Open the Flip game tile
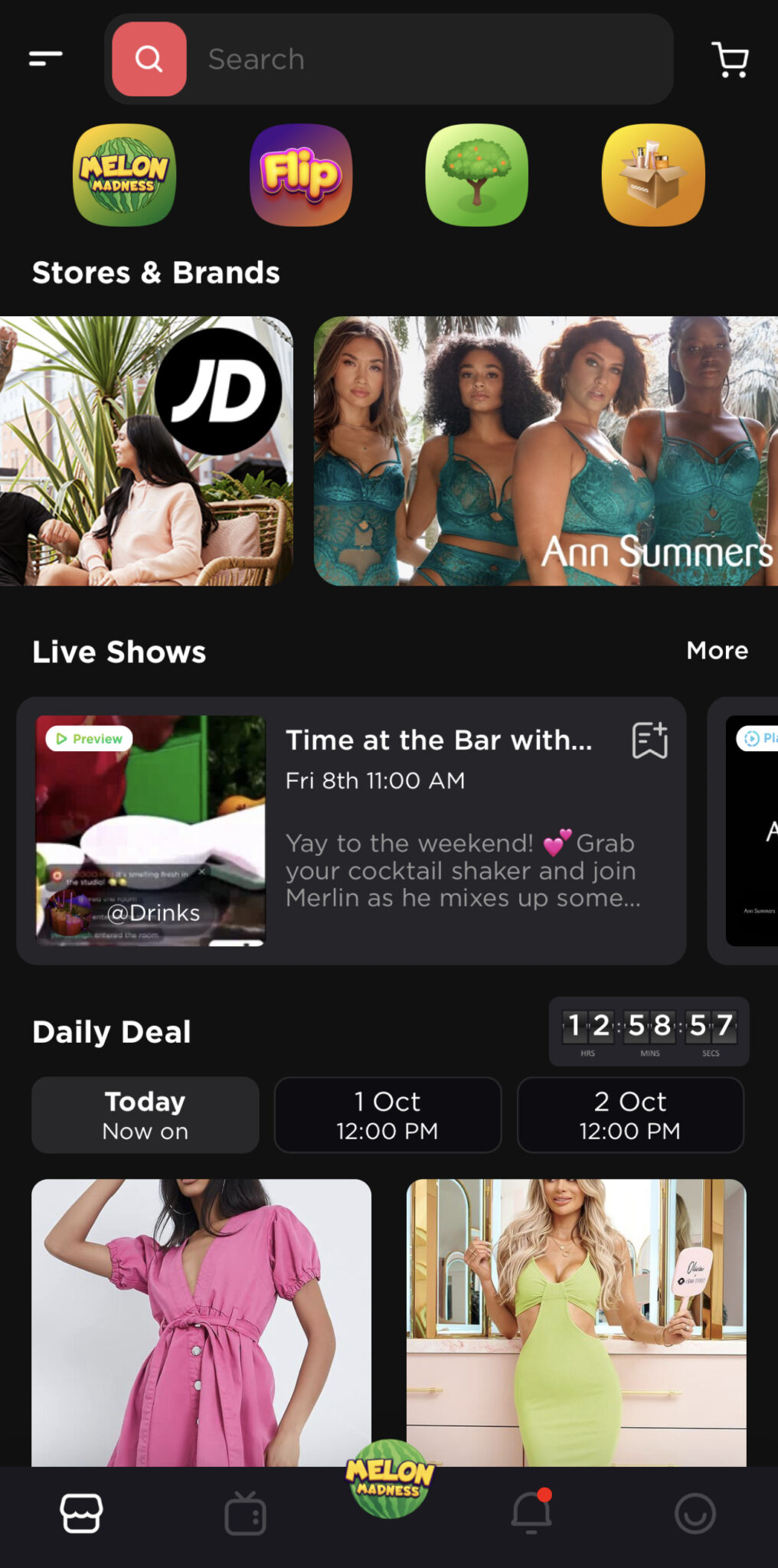 (x=301, y=175)
